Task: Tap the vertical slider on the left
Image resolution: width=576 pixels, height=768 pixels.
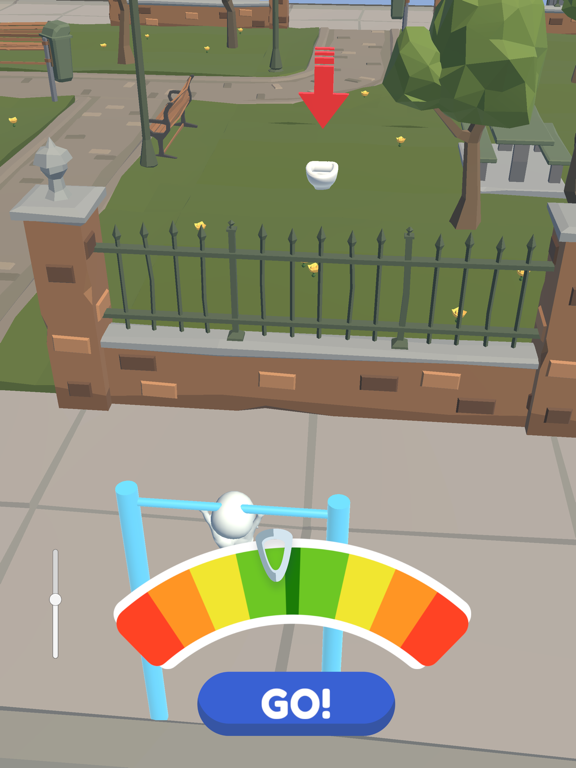Action: (x=55, y=603)
